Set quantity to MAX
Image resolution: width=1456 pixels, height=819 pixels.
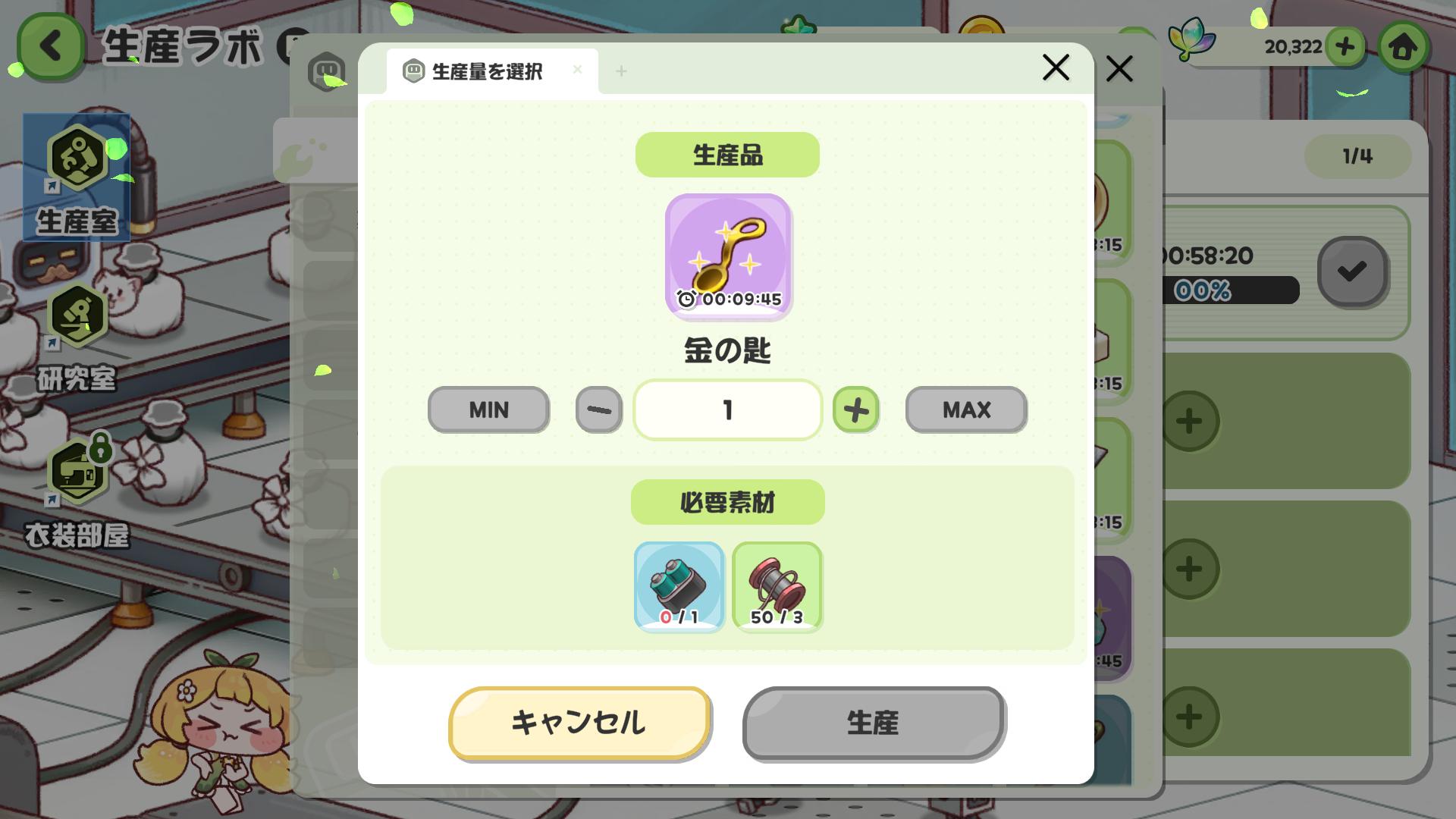966,409
